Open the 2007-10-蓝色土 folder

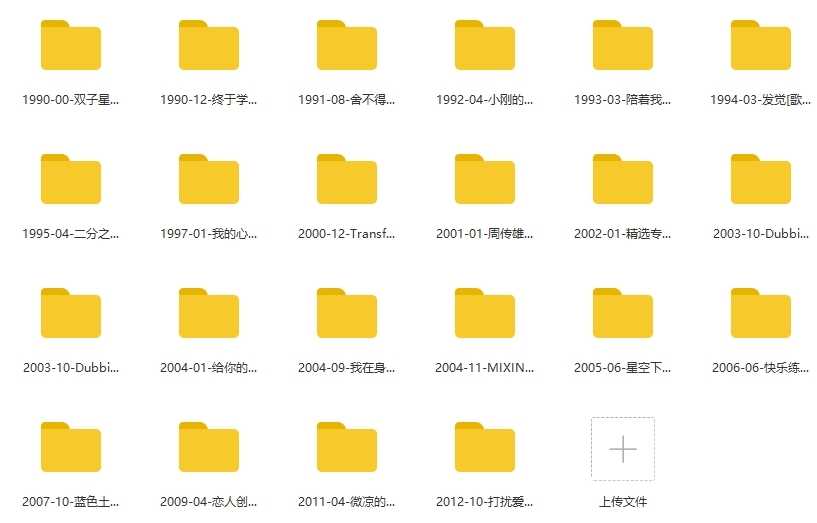coord(70,448)
